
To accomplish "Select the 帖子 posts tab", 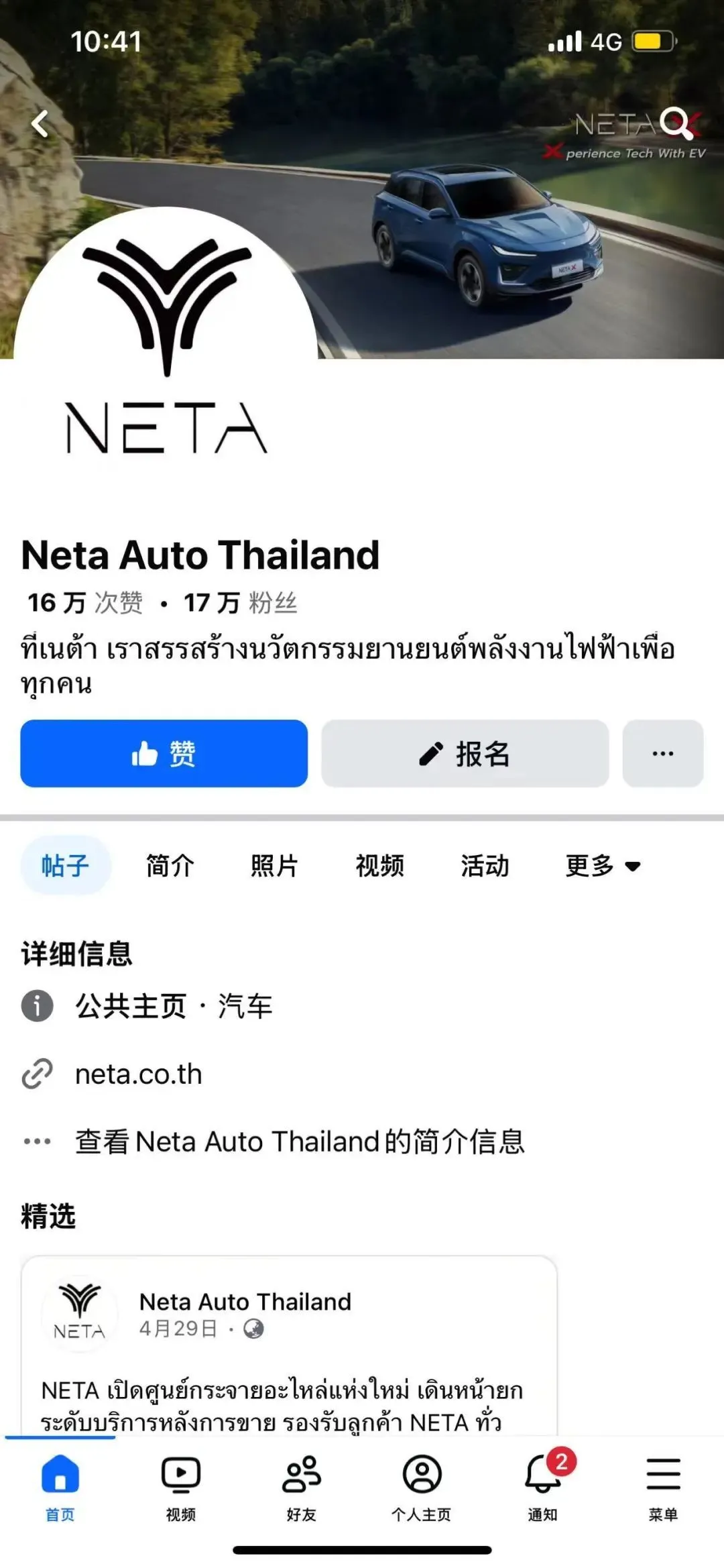I will coord(65,865).
